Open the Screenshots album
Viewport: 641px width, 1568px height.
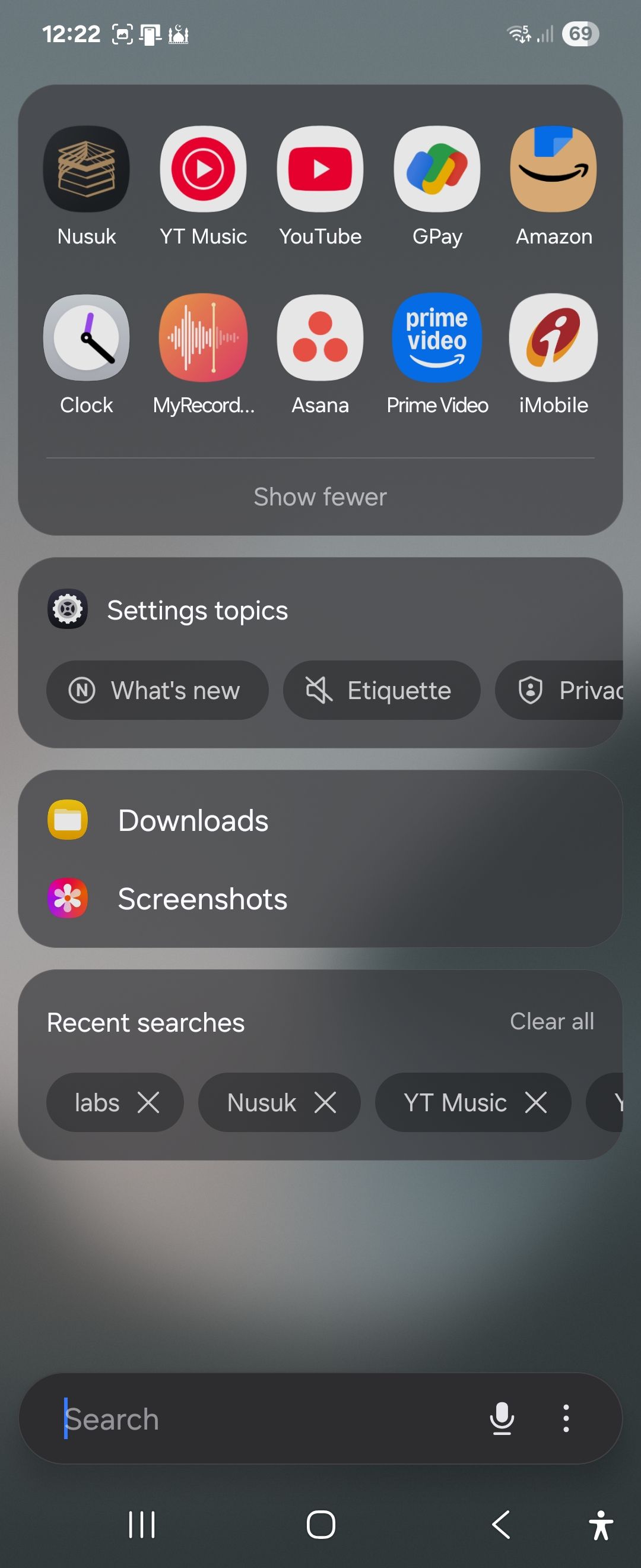tap(202, 899)
